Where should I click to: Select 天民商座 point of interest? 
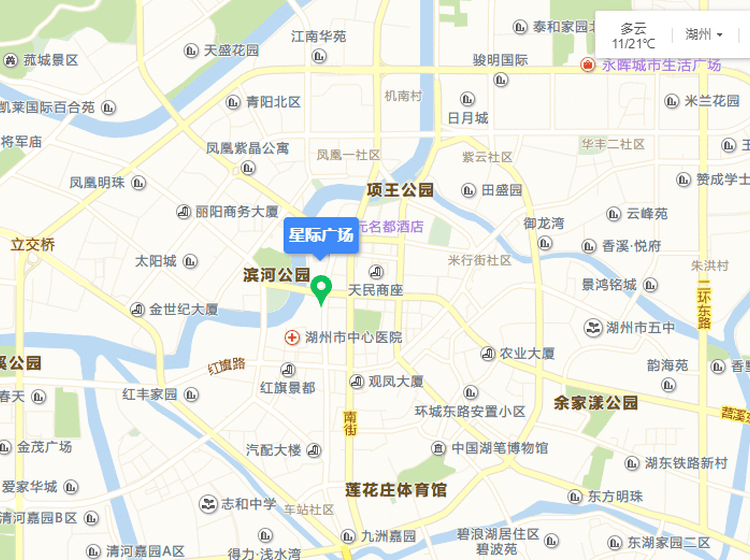[x=375, y=290]
